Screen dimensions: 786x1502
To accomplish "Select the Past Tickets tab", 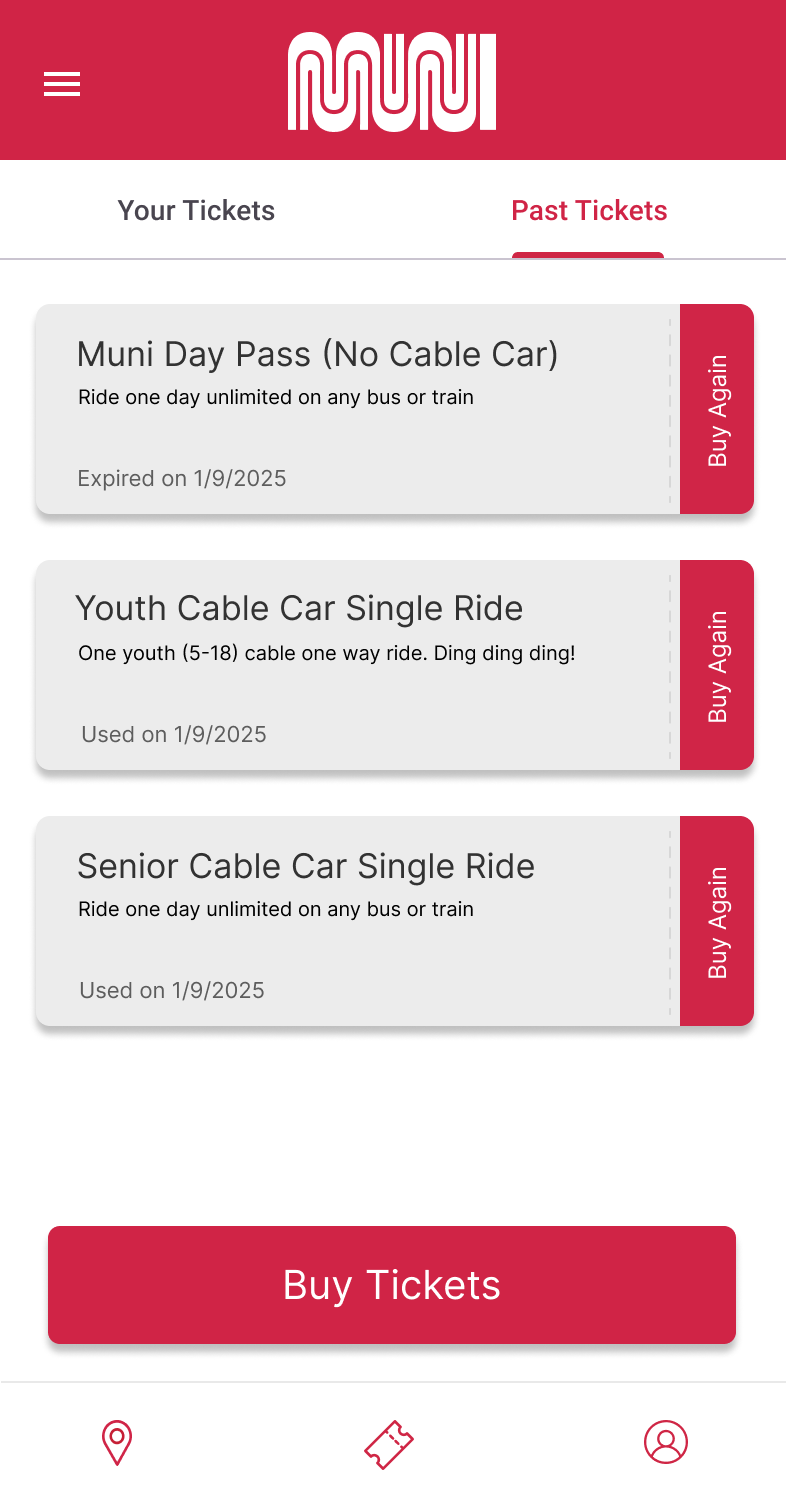I will (589, 210).
